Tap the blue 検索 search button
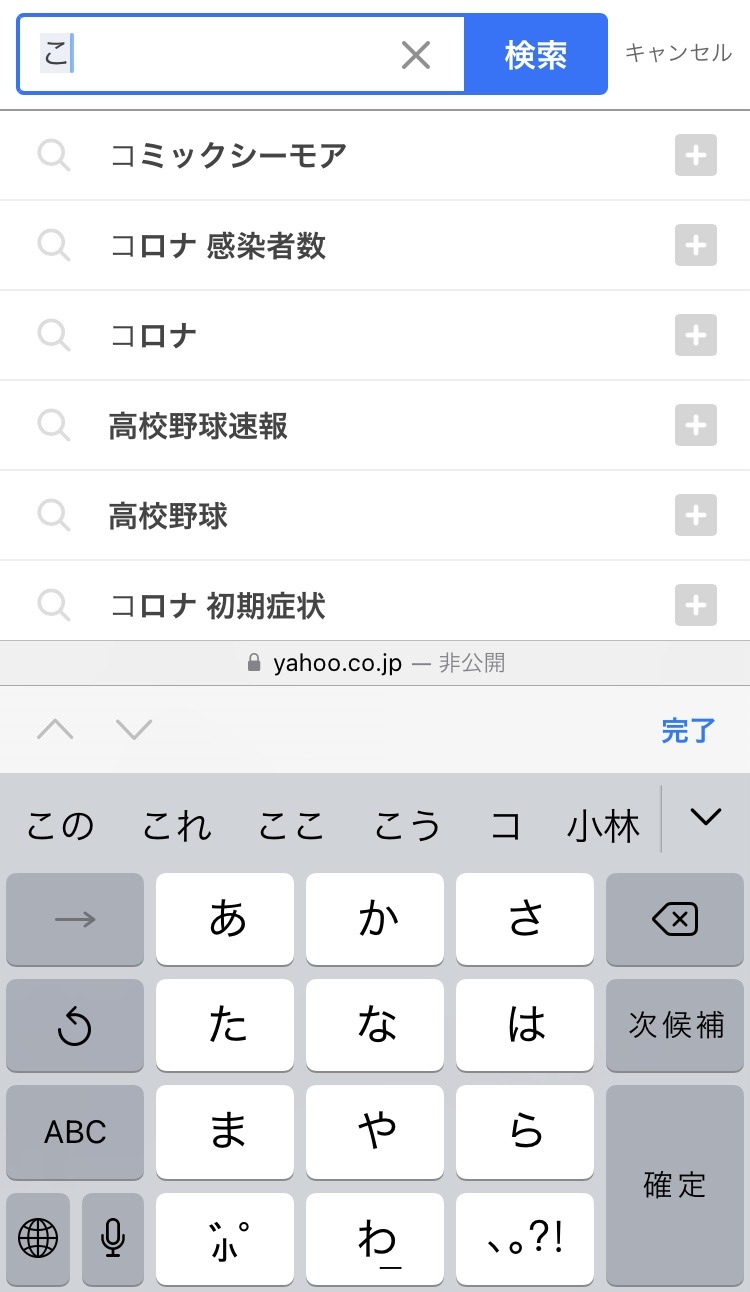This screenshot has width=750, height=1292. (x=536, y=55)
